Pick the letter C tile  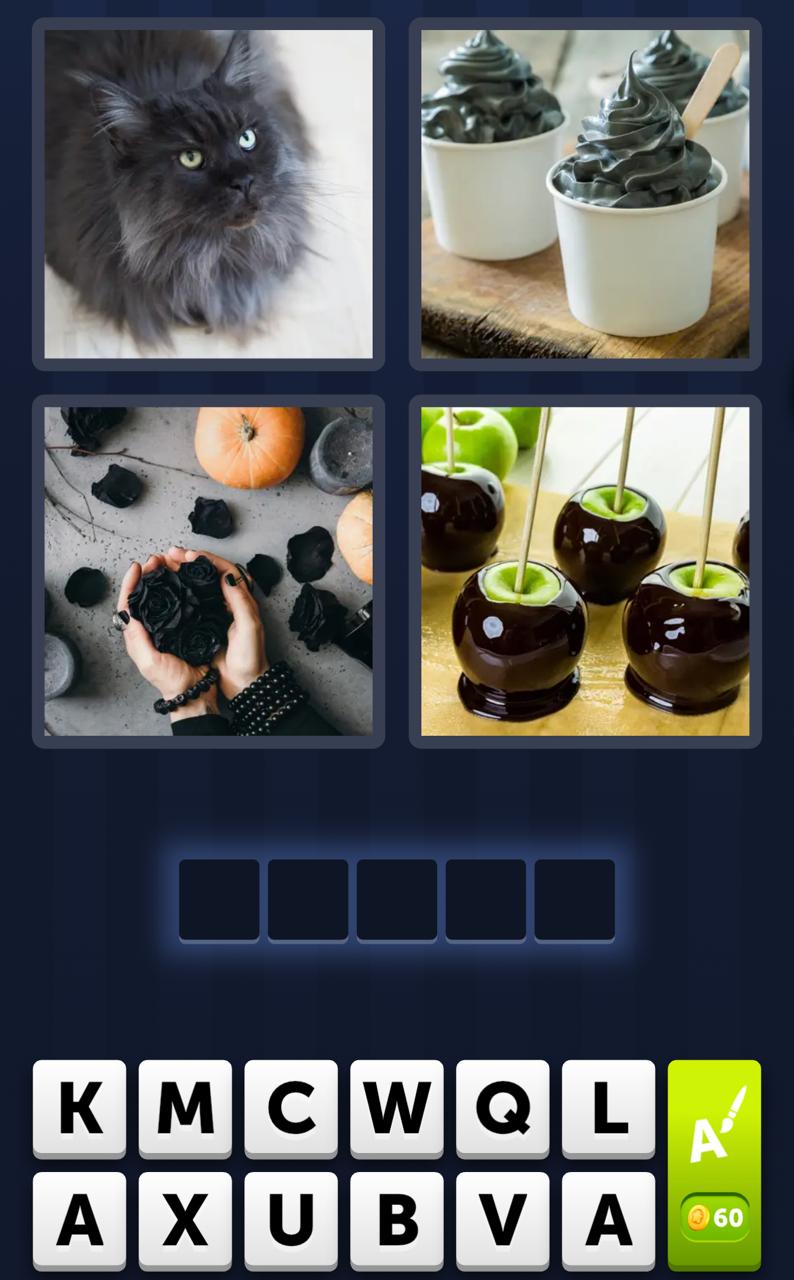coord(291,1107)
